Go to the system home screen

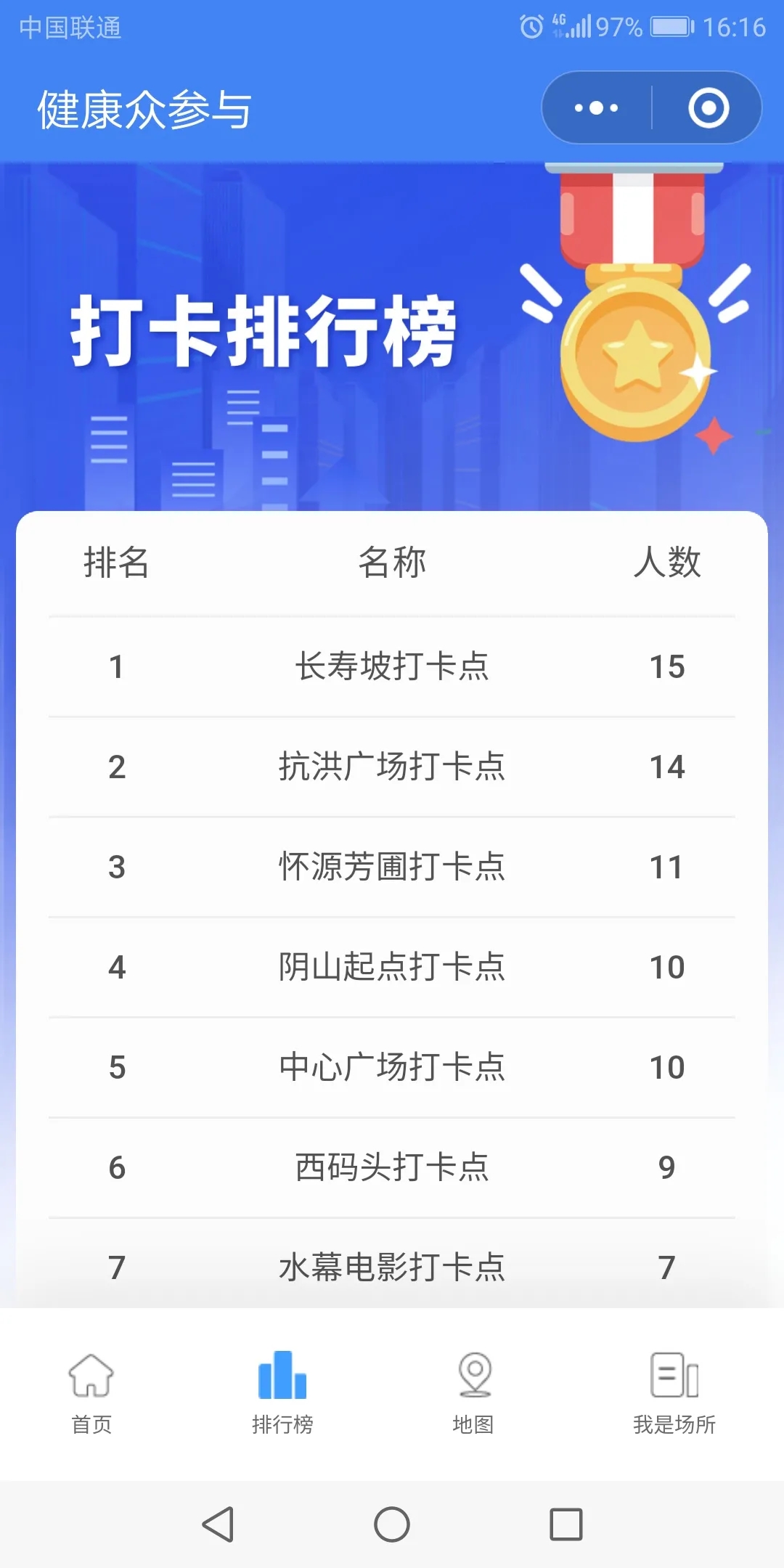[x=392, y=1524]
